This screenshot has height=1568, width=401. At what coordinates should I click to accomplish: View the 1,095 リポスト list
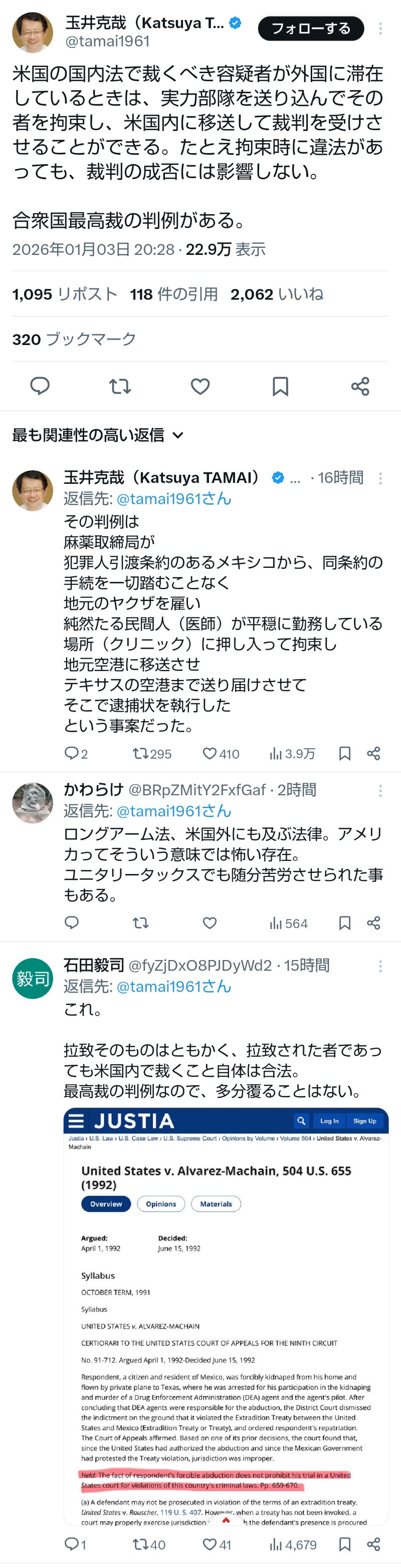65,294
